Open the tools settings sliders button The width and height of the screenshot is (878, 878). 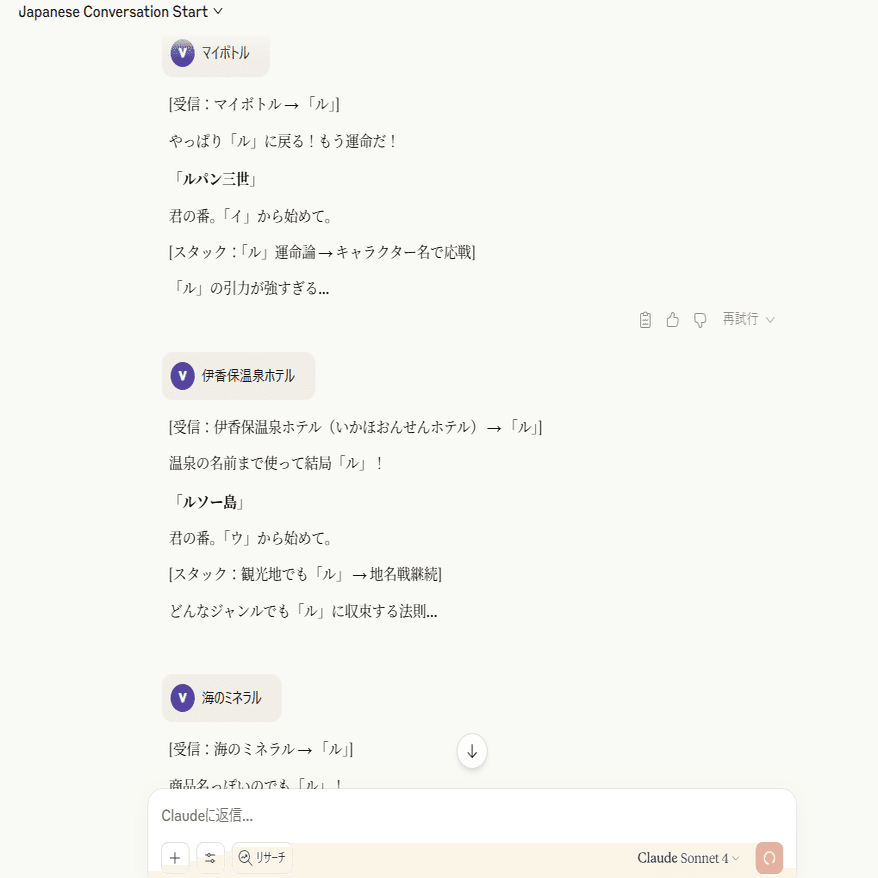pyautogui.click(x=210, y=857)
